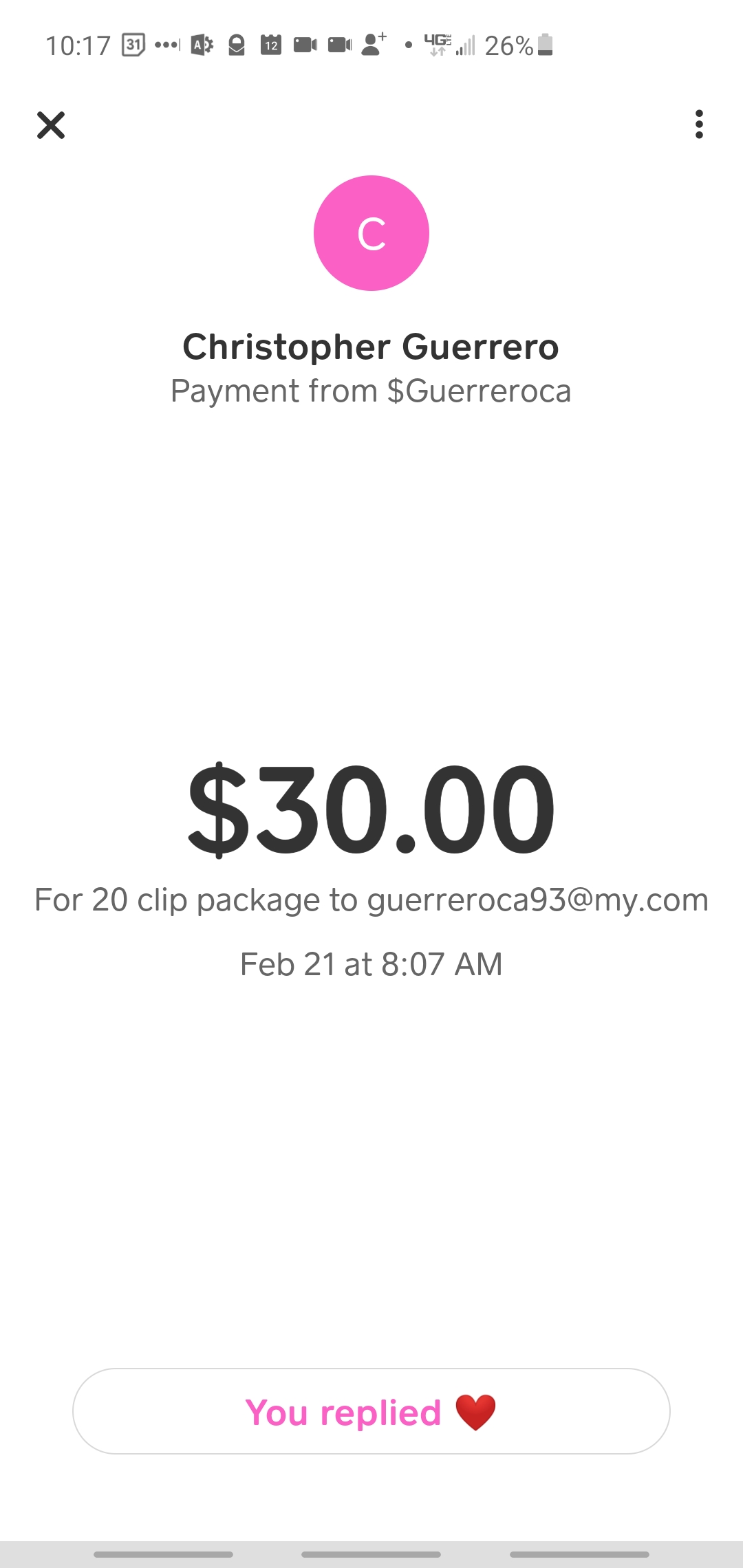
Task: Open Christopher Guerrero's profile avatar
Action: (371, 233)
